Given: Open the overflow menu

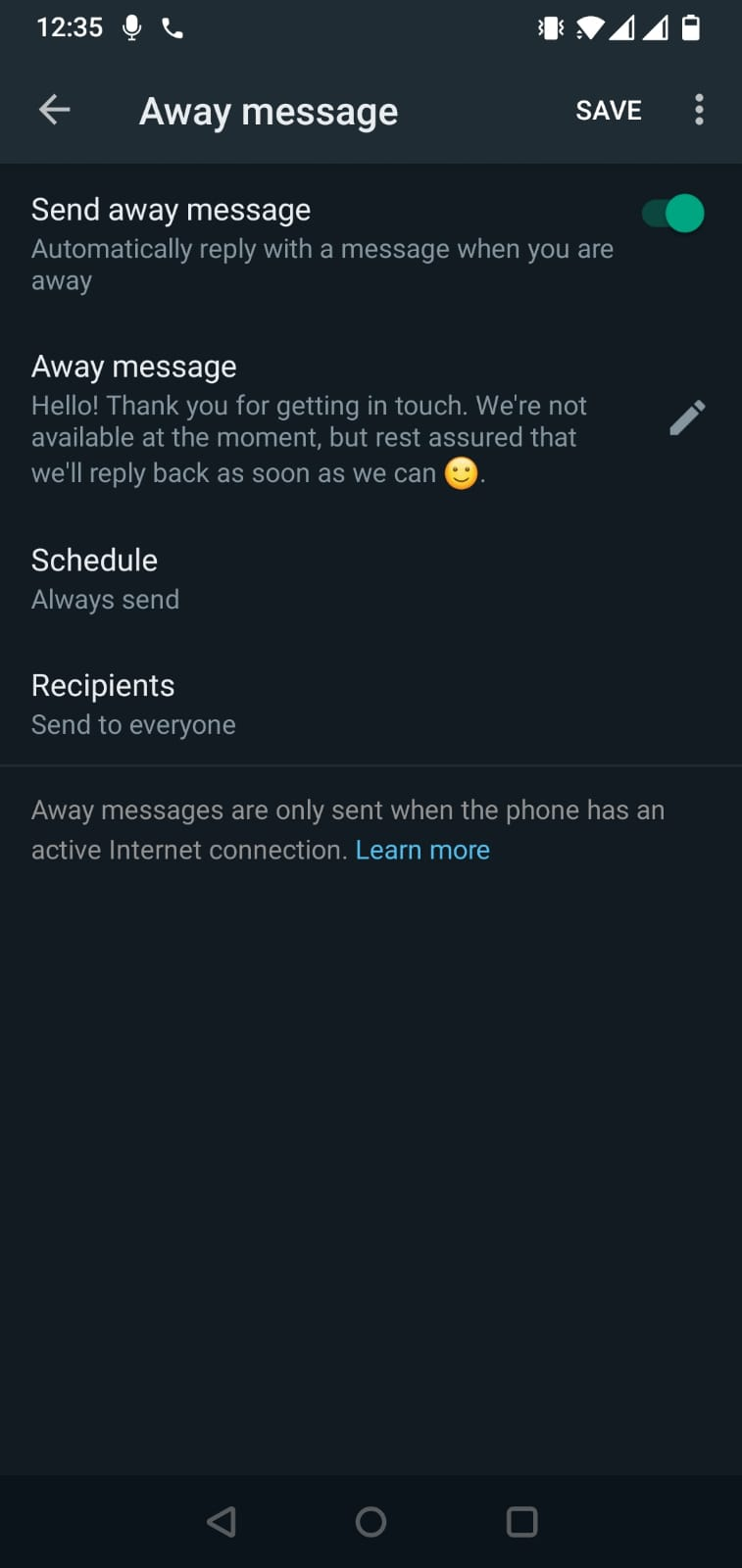Looking at the screenshot, I should pyautogui.click(x=699, y=110).
